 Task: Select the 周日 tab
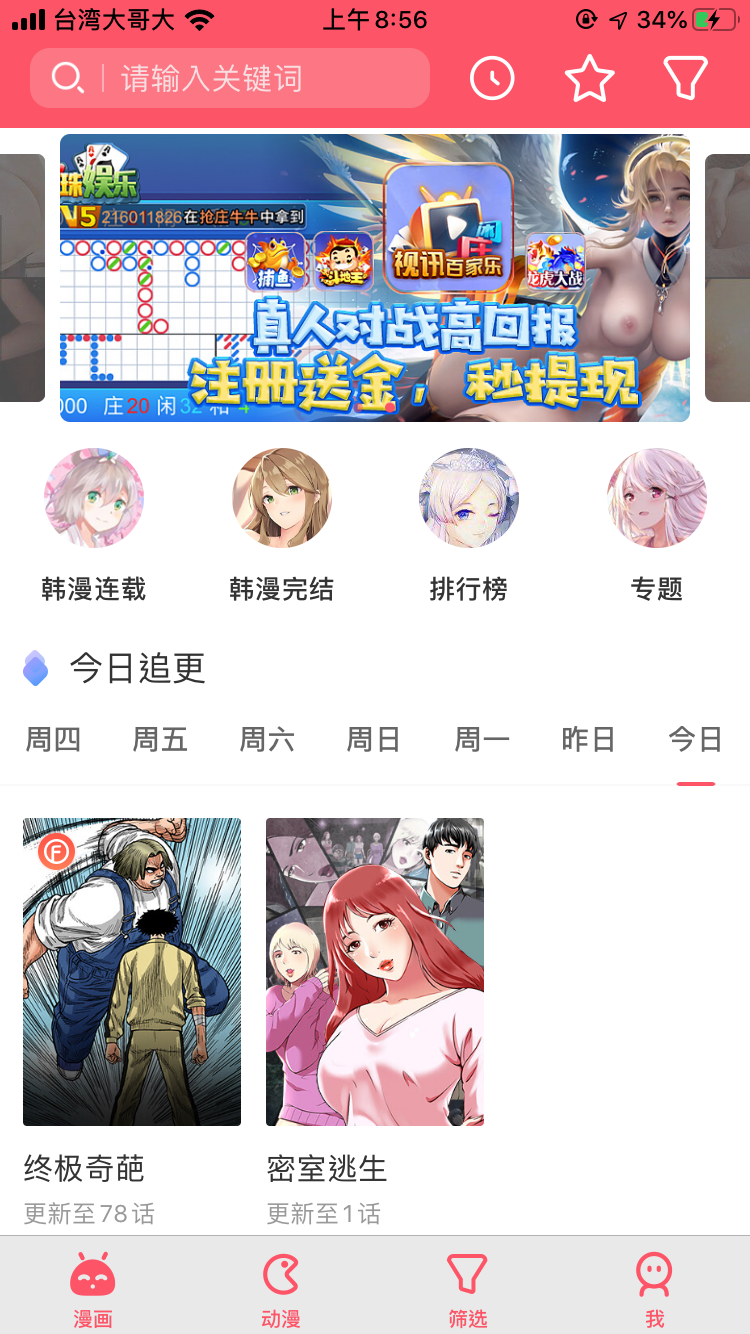click(x=374, y=740)
